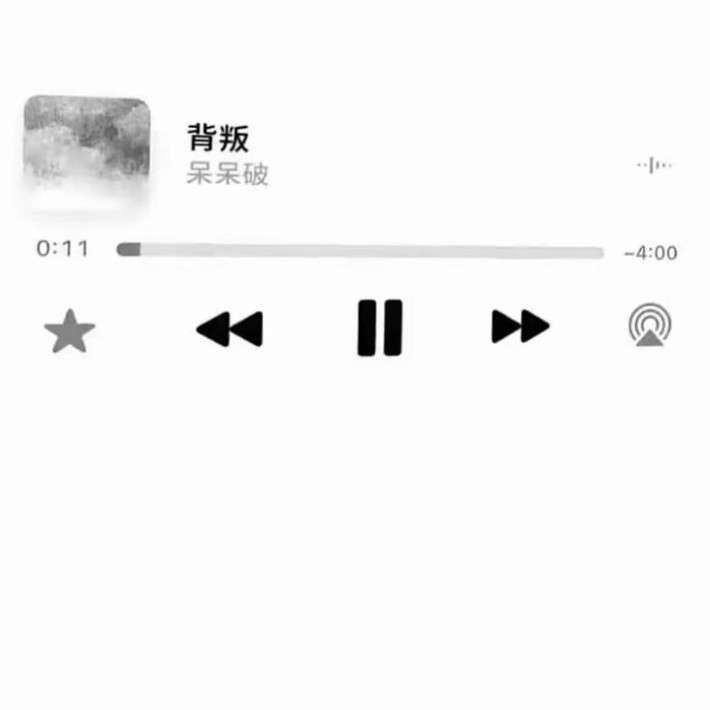Screen dimensions: 710x710
Task: Skip to the next track
Action: 520,326
